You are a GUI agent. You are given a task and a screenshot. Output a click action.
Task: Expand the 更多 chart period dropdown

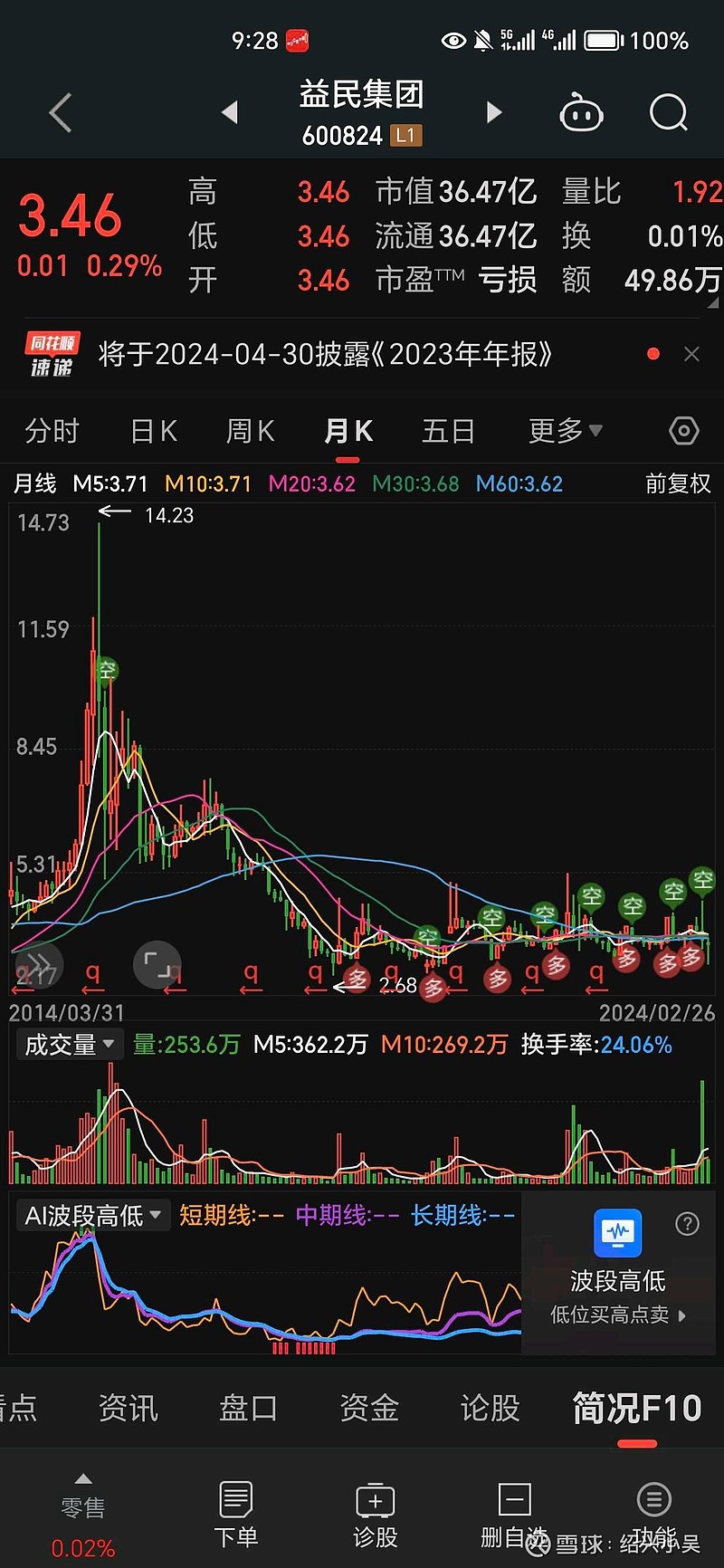coord(565,431)
